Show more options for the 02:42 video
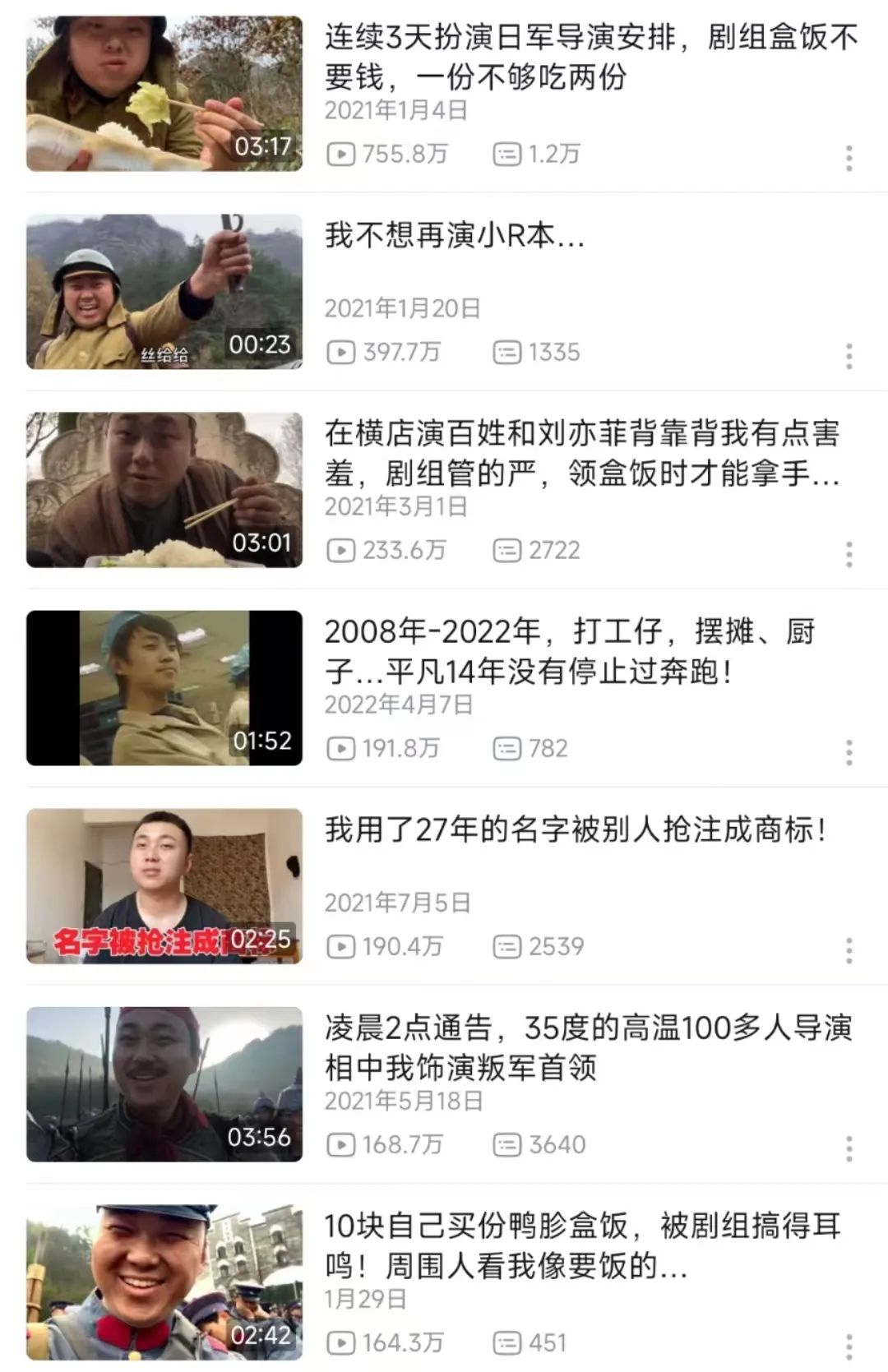The width and height of the screenshot is (888, 1372). [849, 1347]
